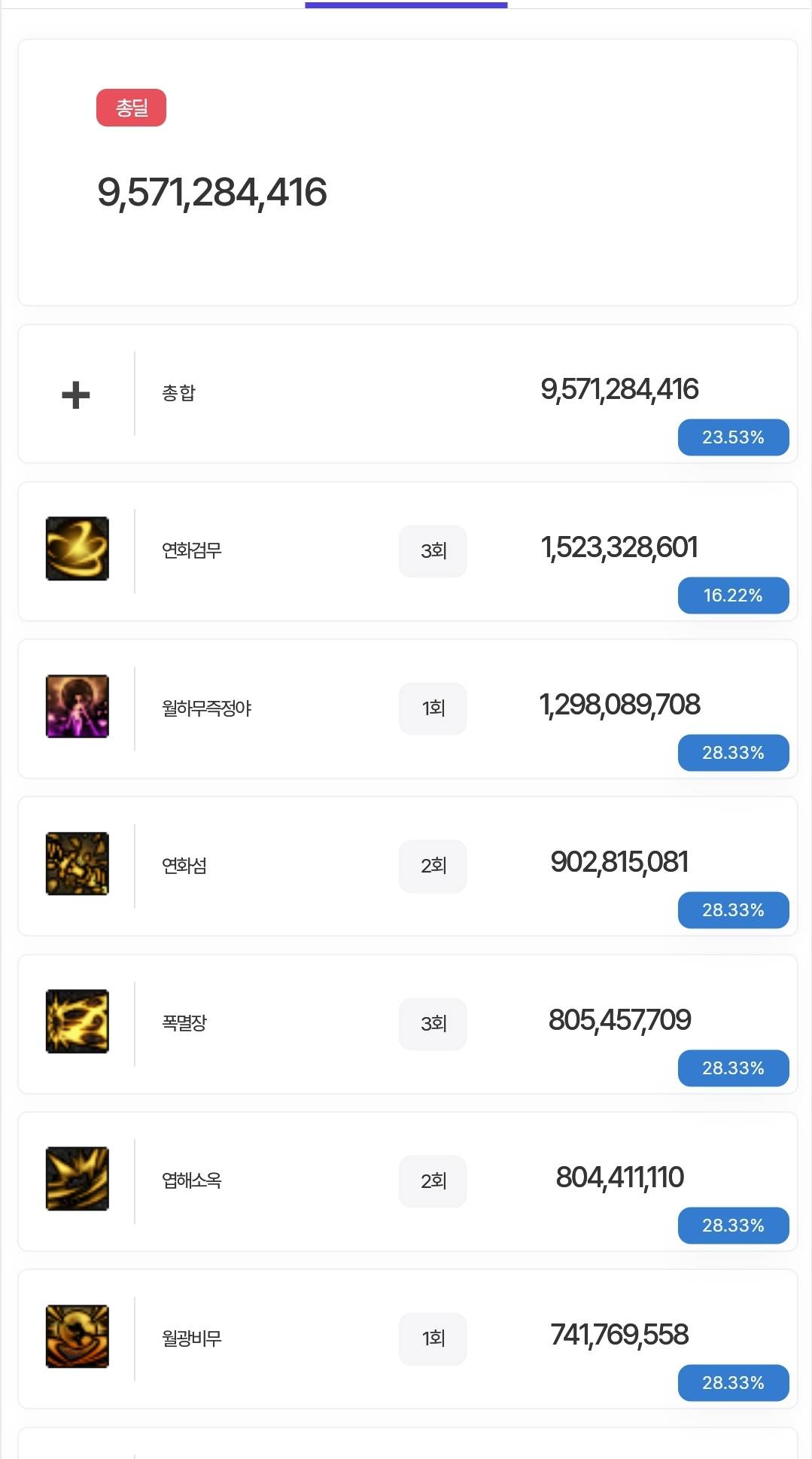The width and height of the screenshot is (812, 1459).
Task: Select the 월광비무 skill row
Action: coord(407,1339)
